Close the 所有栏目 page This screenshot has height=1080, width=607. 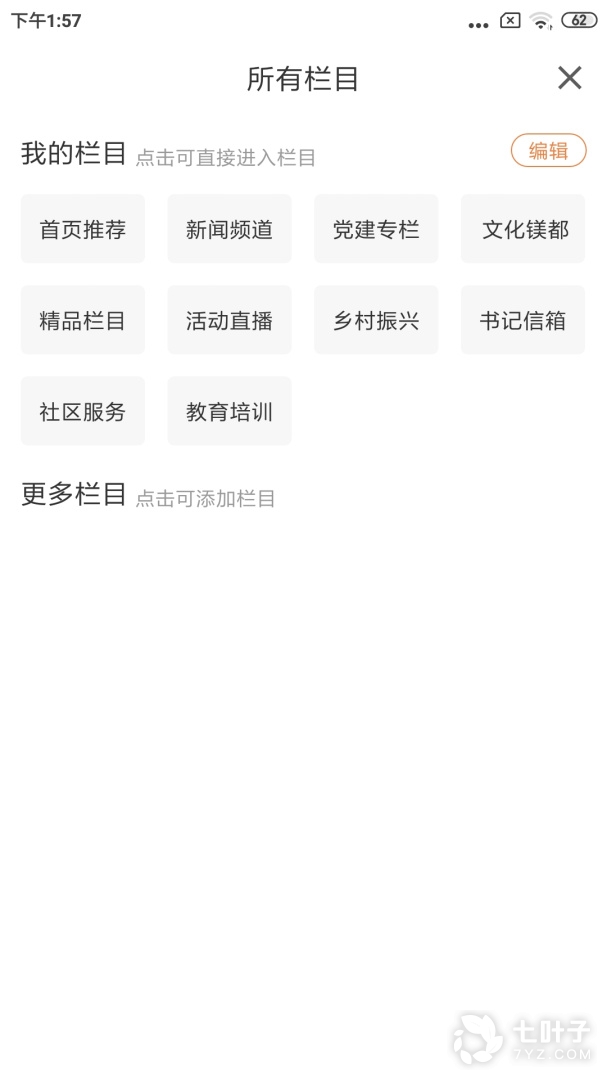coord(569,78)
